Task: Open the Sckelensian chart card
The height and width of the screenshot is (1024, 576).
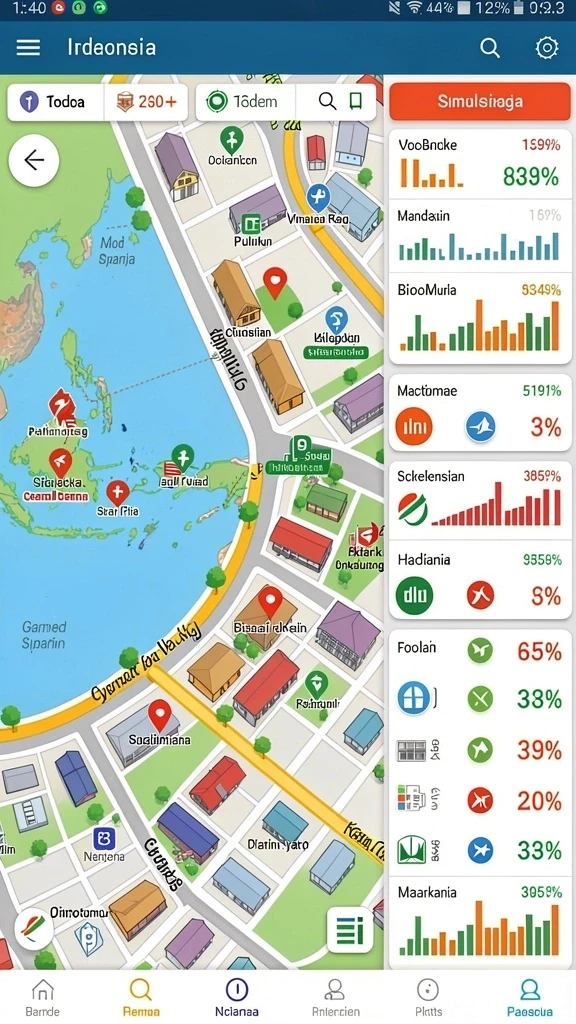Action: [x=480, y=500]
